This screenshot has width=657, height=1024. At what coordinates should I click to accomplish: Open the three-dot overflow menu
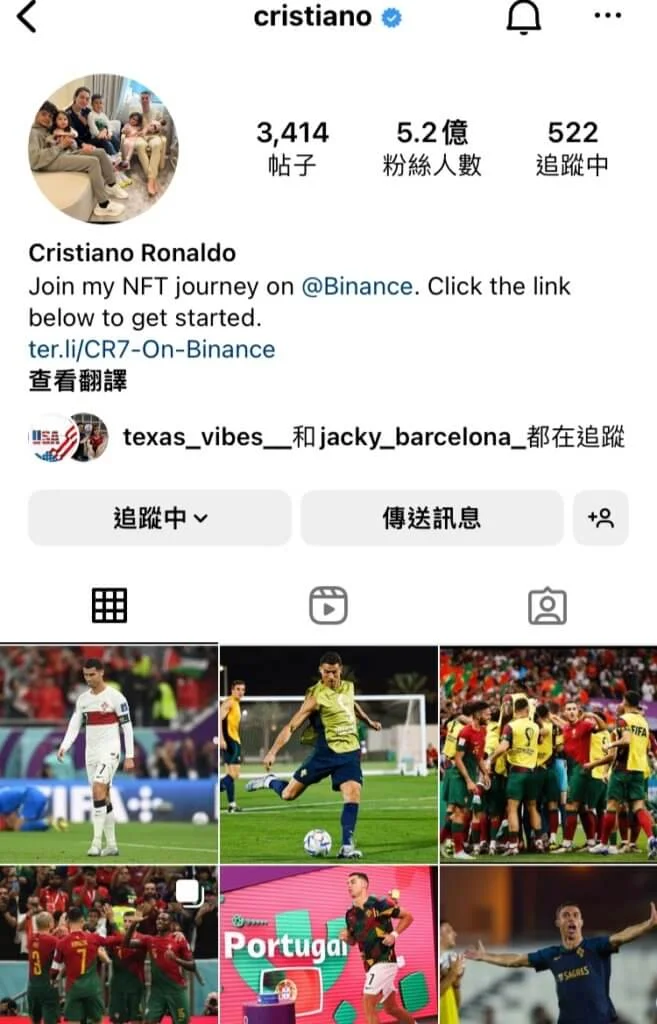pos(607,16)
